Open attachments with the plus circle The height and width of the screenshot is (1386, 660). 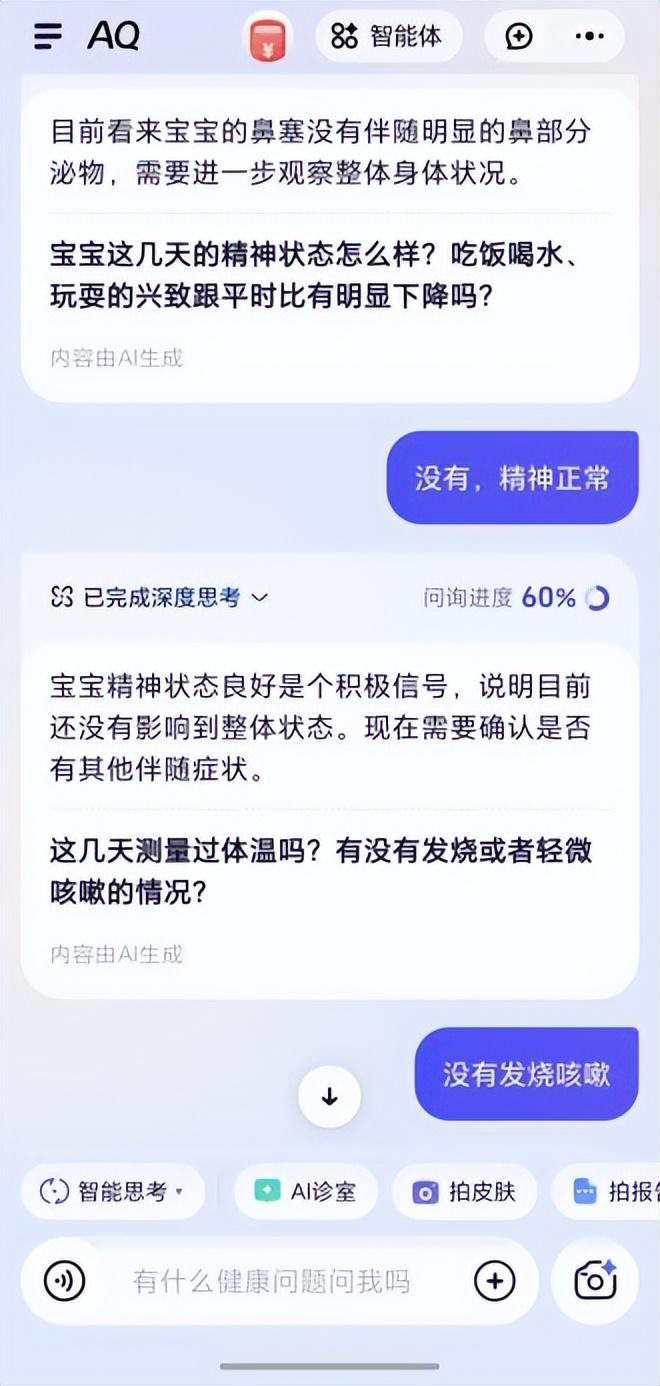click(494, 1281)
